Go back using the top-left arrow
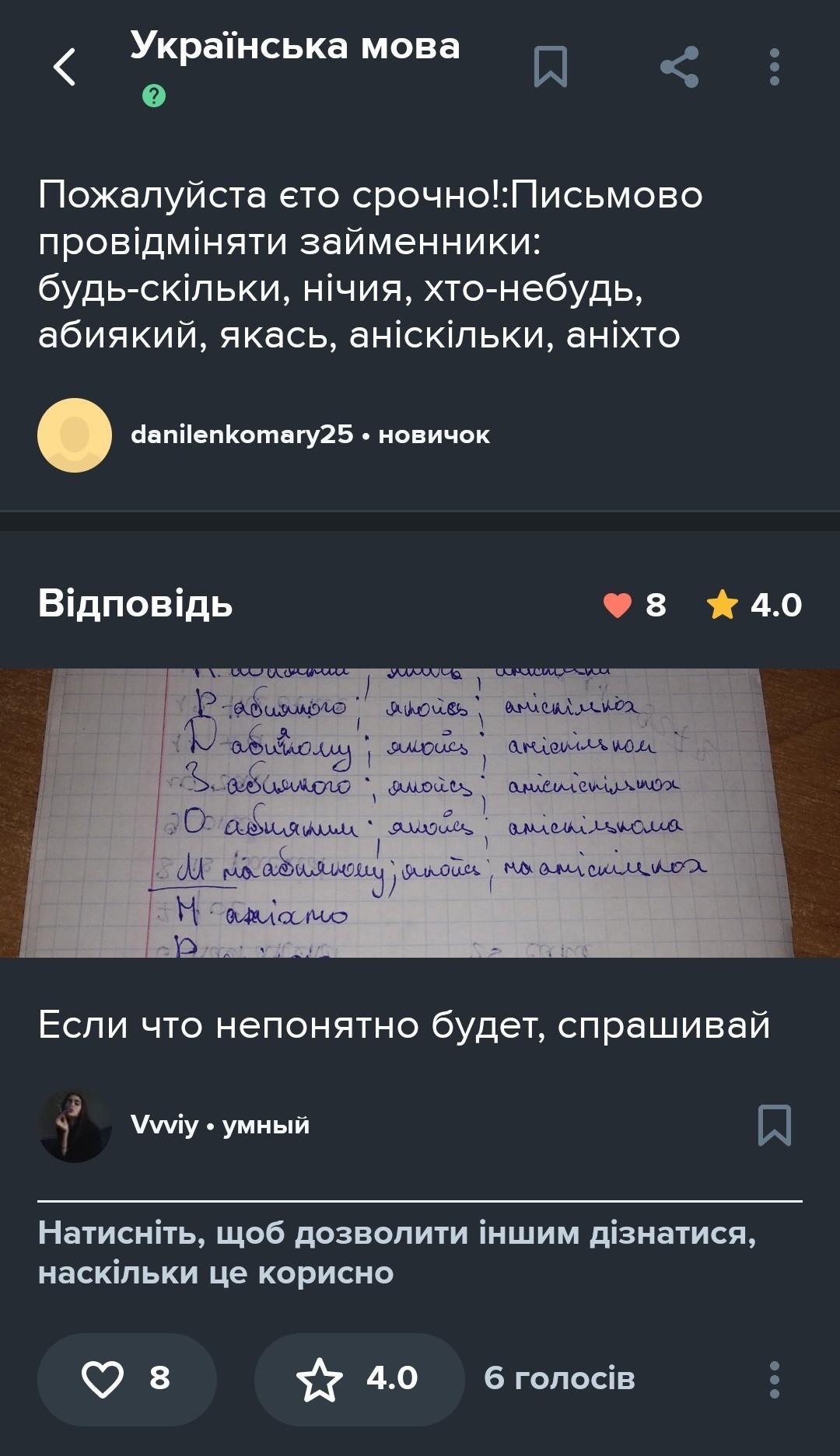This screenshot has width=840, height=1456. 65,67
